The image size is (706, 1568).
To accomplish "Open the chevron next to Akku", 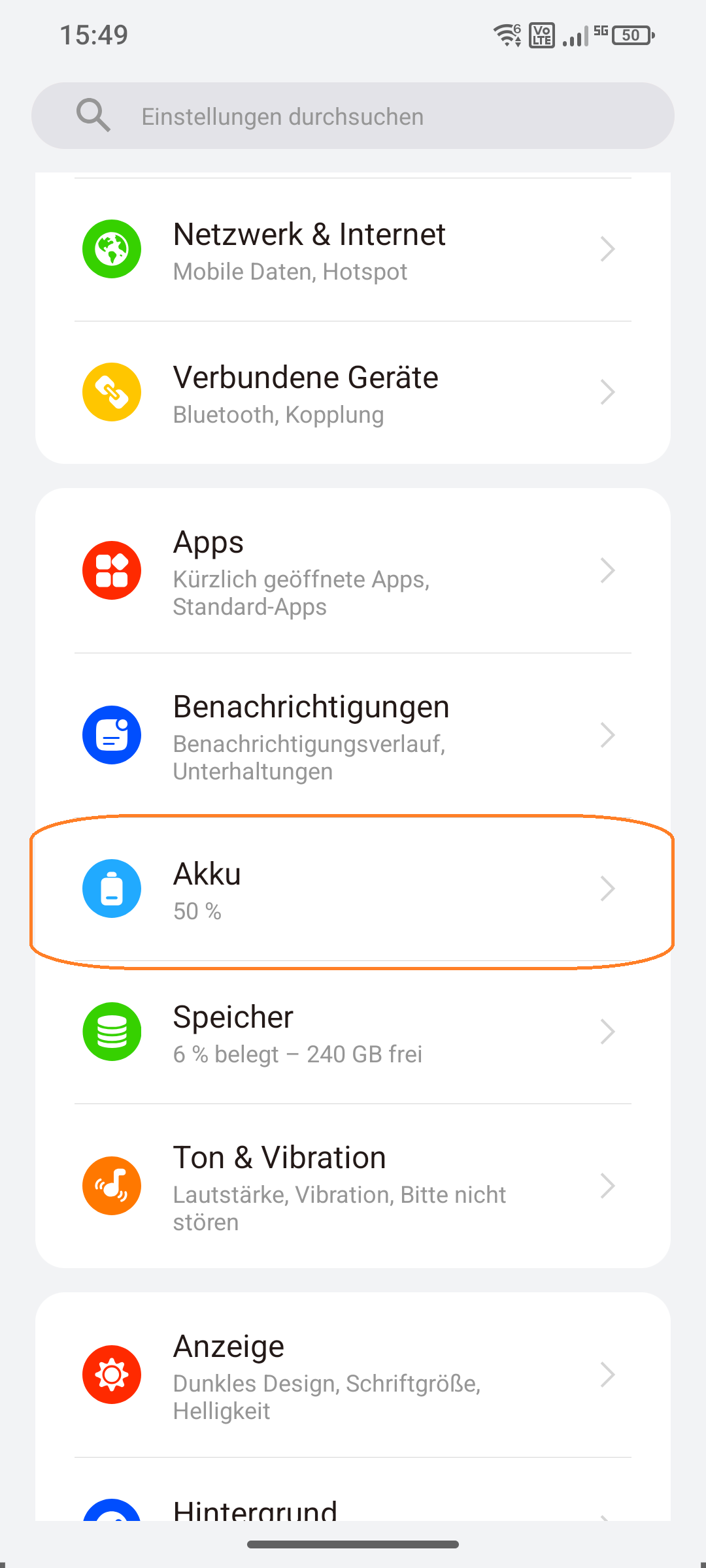I will coord(608,889).
